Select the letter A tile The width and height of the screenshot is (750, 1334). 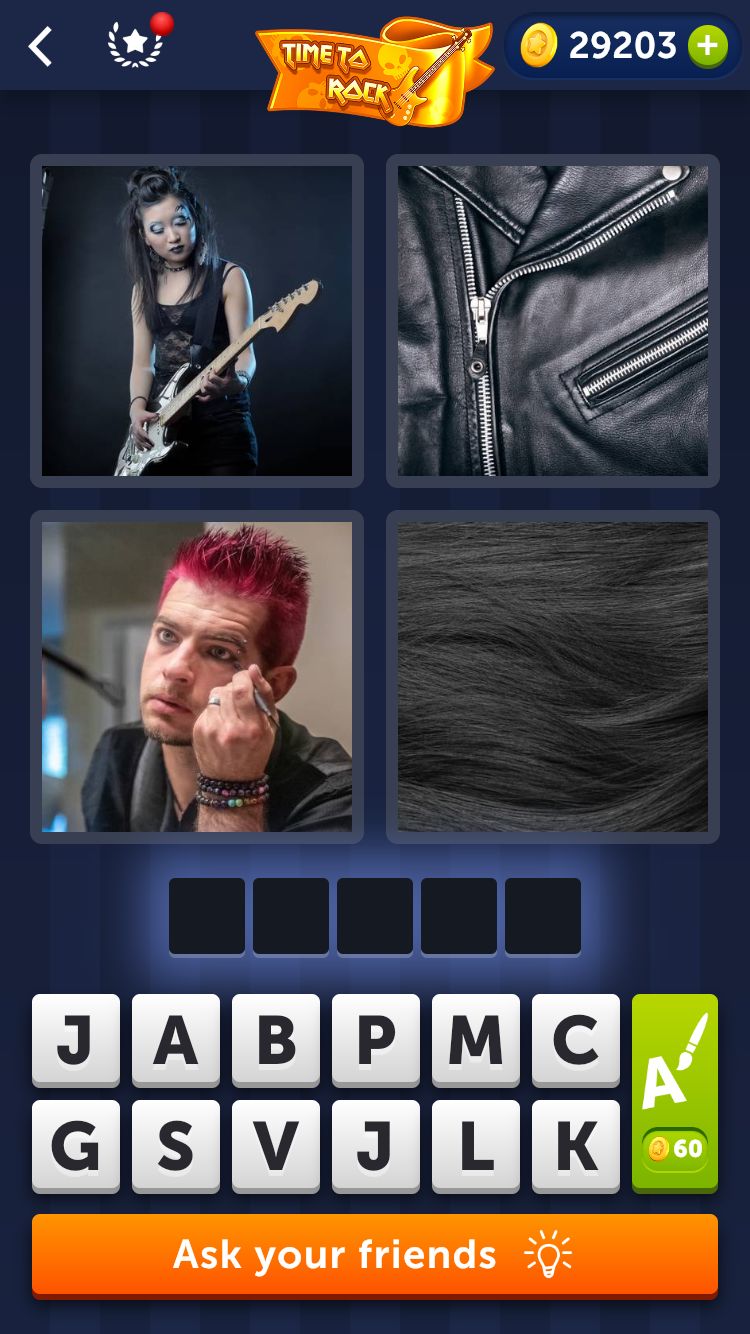pyautogui.click(x=176, y=1040)
